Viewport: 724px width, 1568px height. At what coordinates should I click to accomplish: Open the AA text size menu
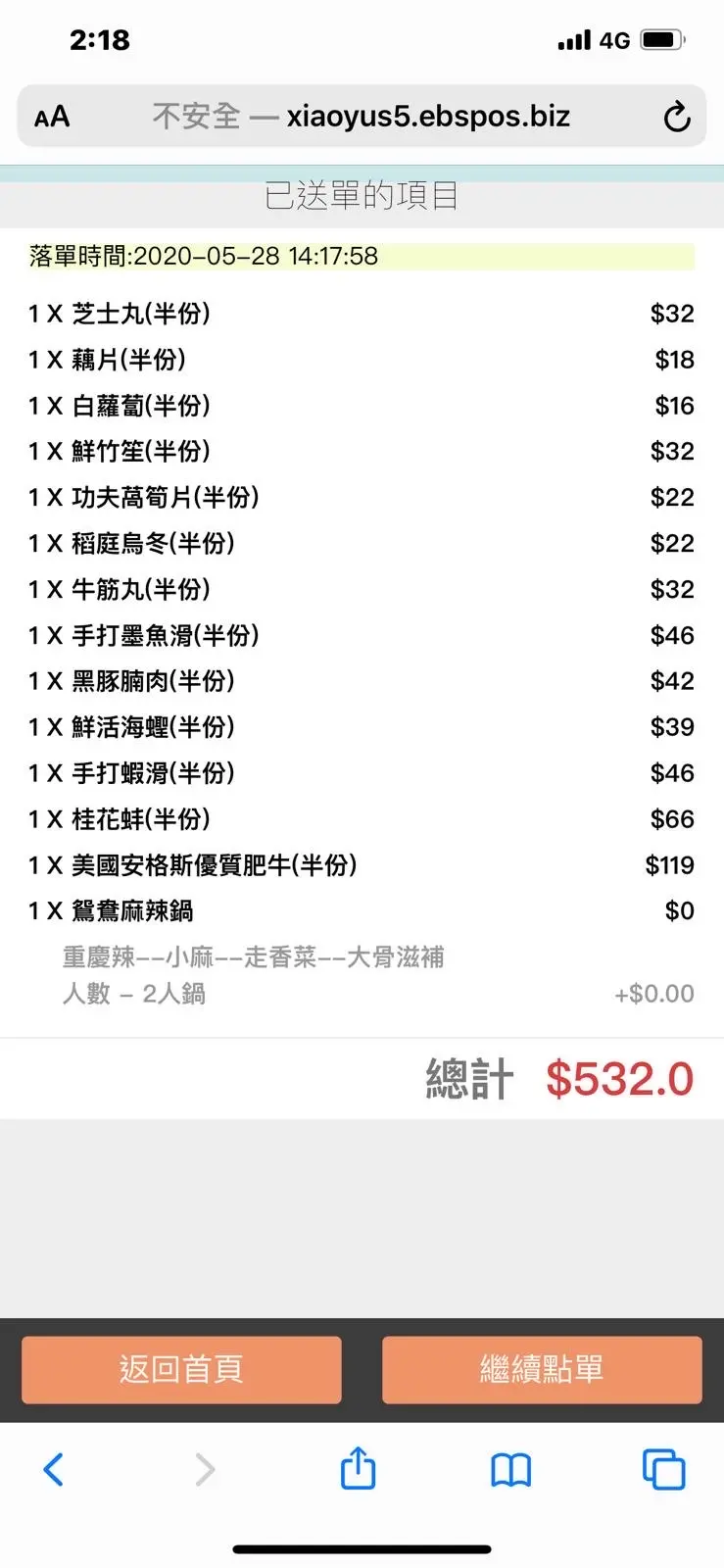[x=52, y=118]
